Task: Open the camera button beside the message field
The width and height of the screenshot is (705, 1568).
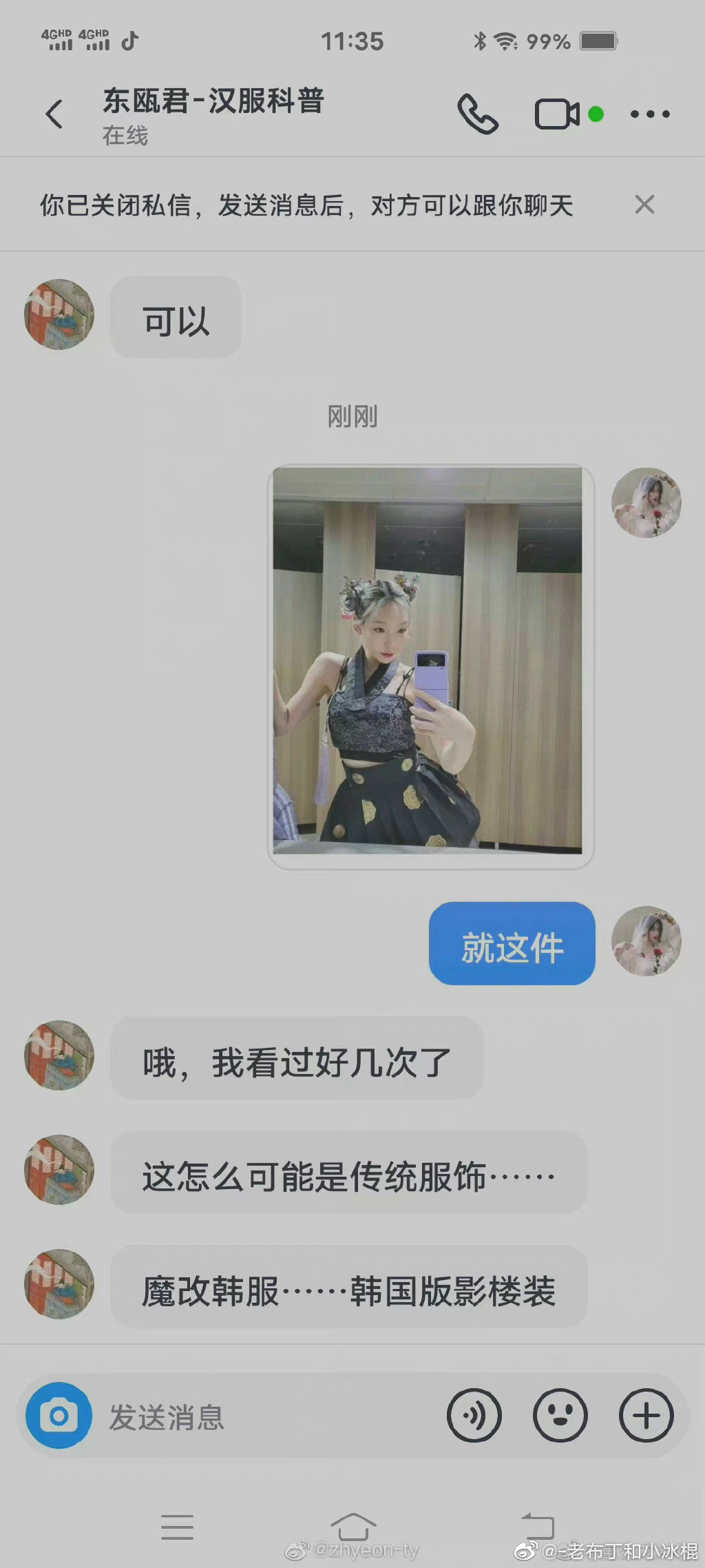Action: [59, 1416]
